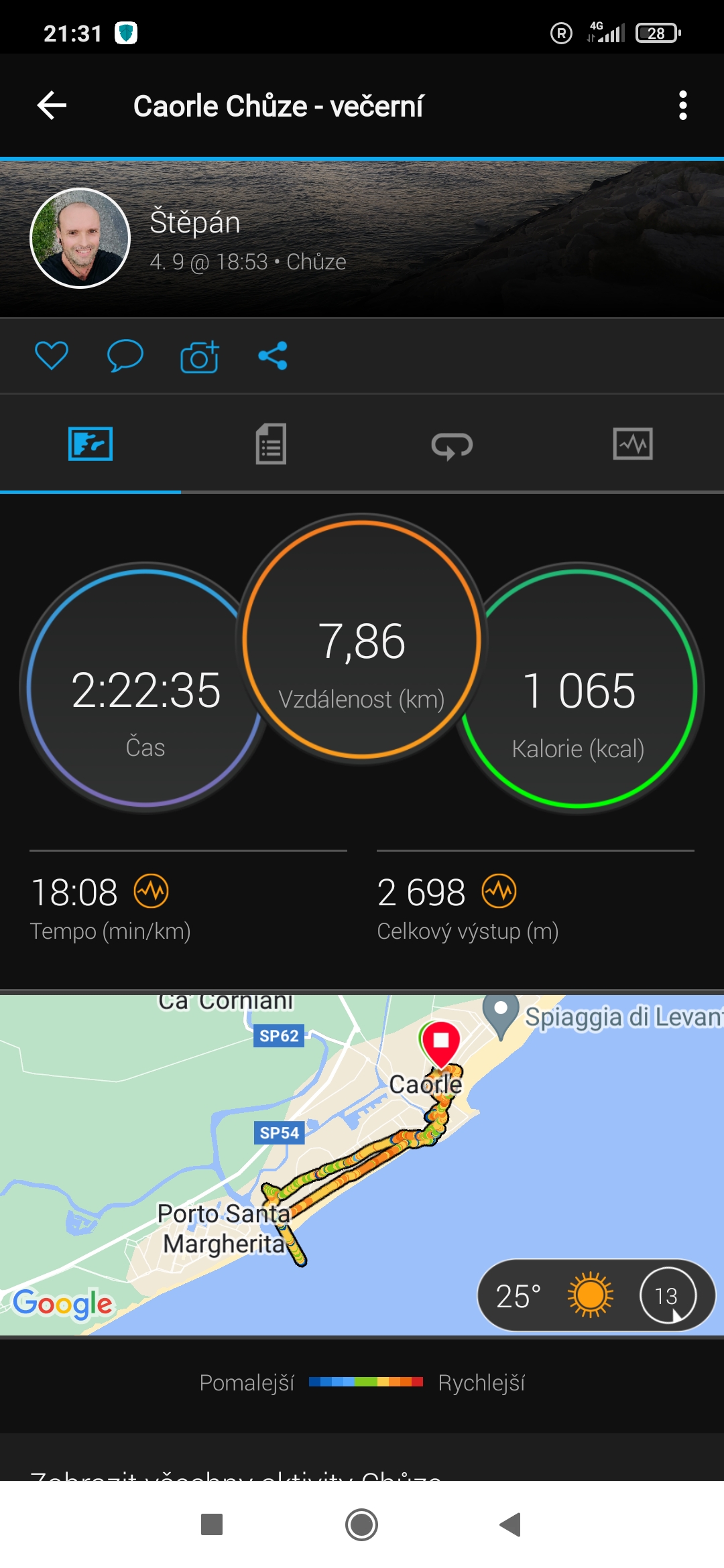Switch to the charts tab
This screenshot has width=724, height=1568.
coord(633,444)
